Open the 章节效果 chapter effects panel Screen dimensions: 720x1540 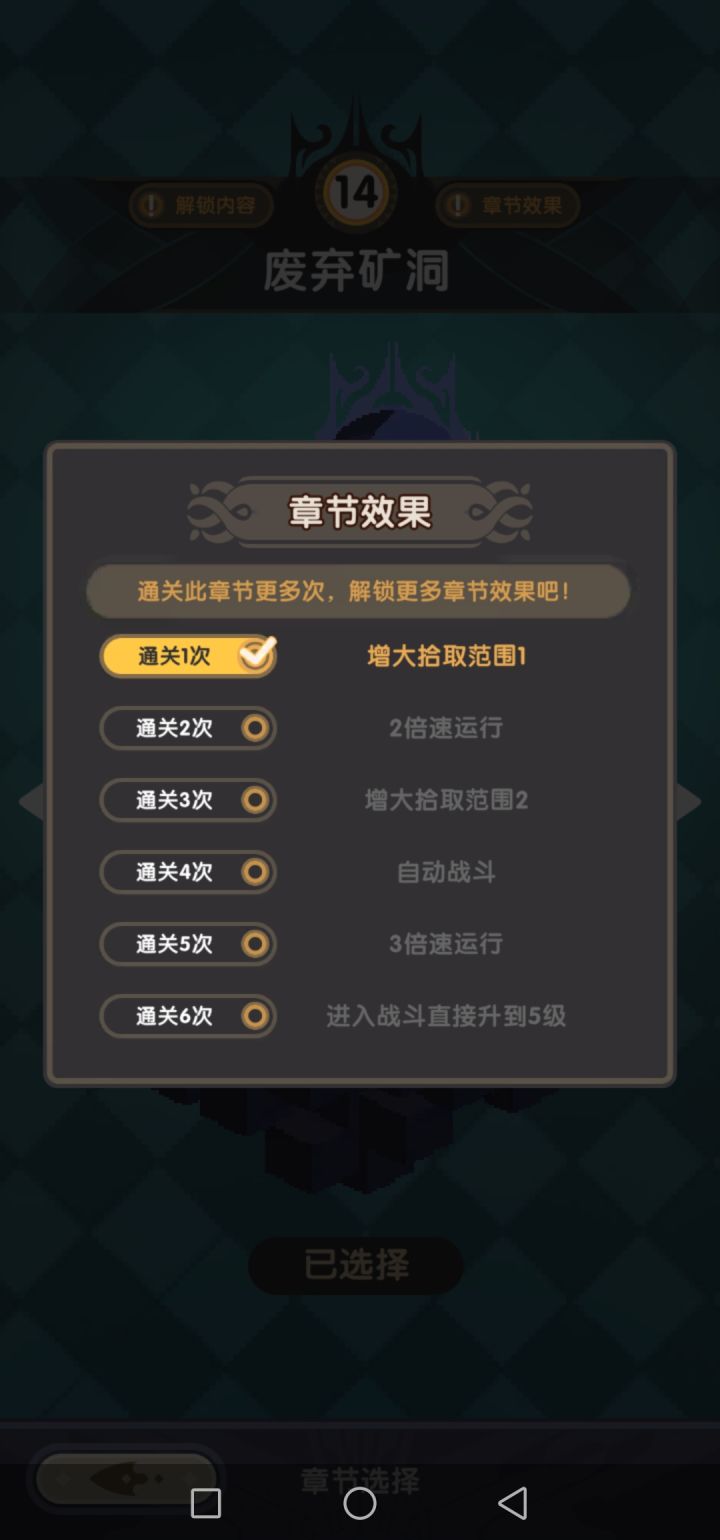pyautogui.click(x=508, y=206)
